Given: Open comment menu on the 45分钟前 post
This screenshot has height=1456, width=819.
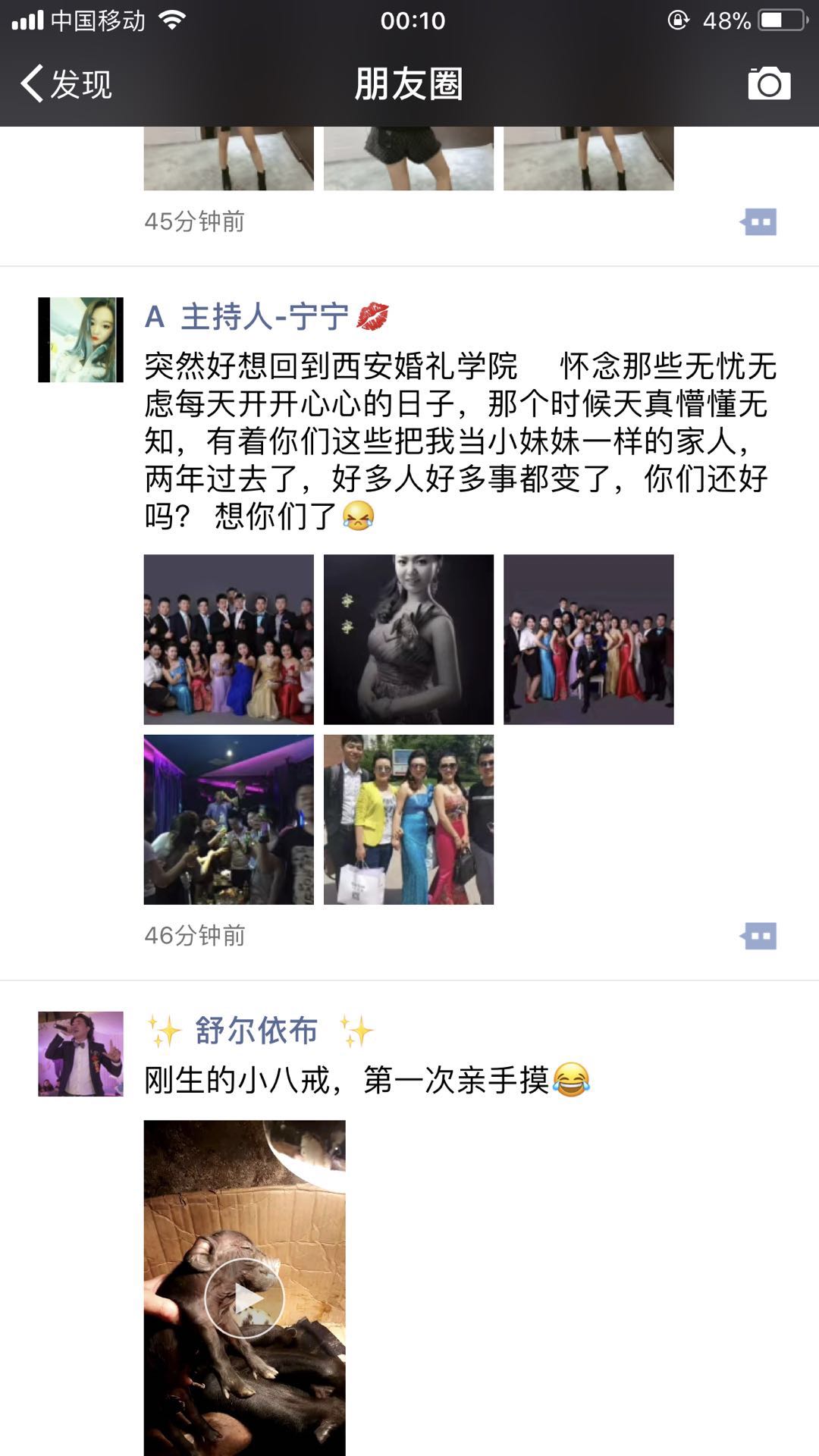Looking at the screenshot, I should 759,222.
